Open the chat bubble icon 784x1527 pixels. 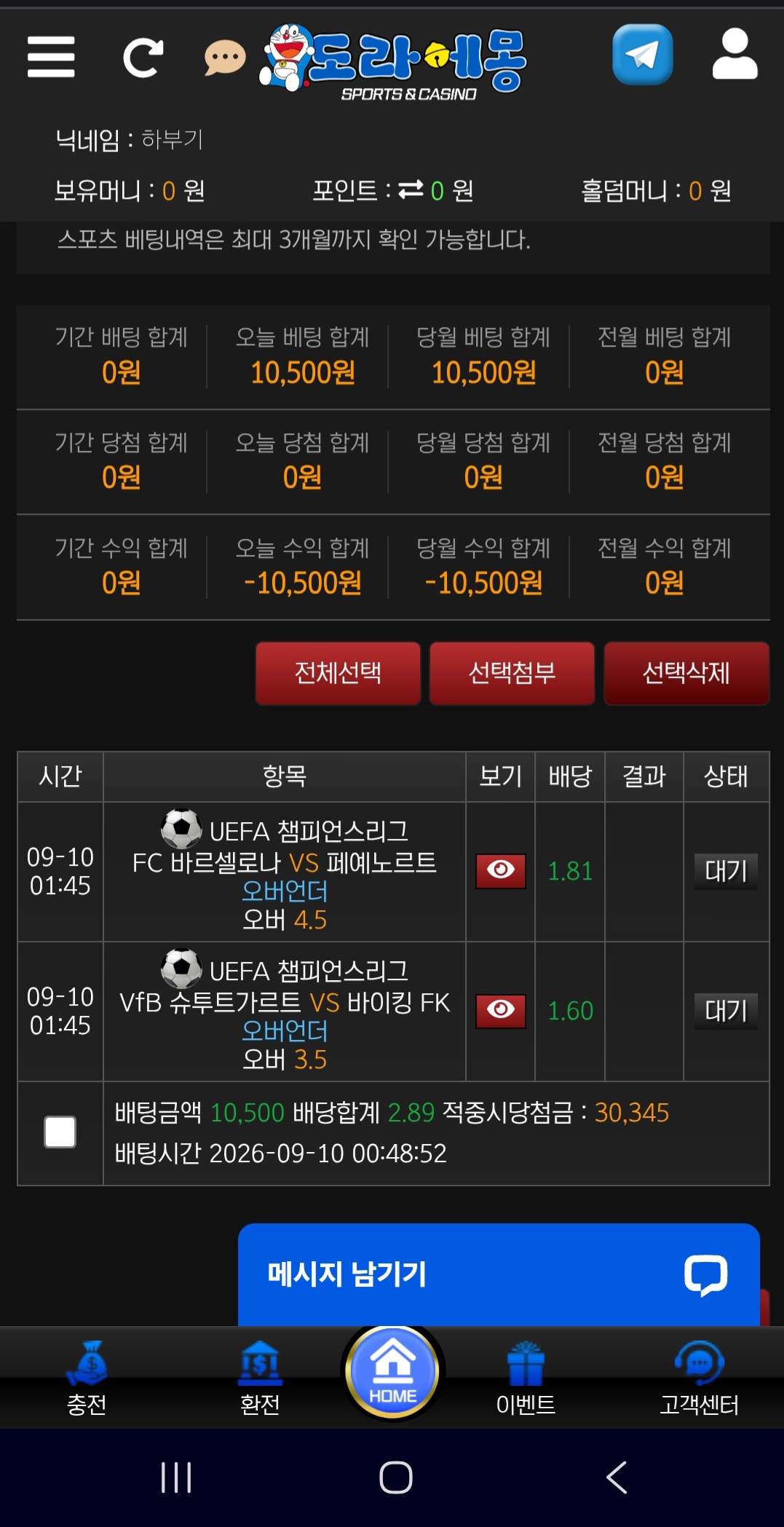pos(225,58)
